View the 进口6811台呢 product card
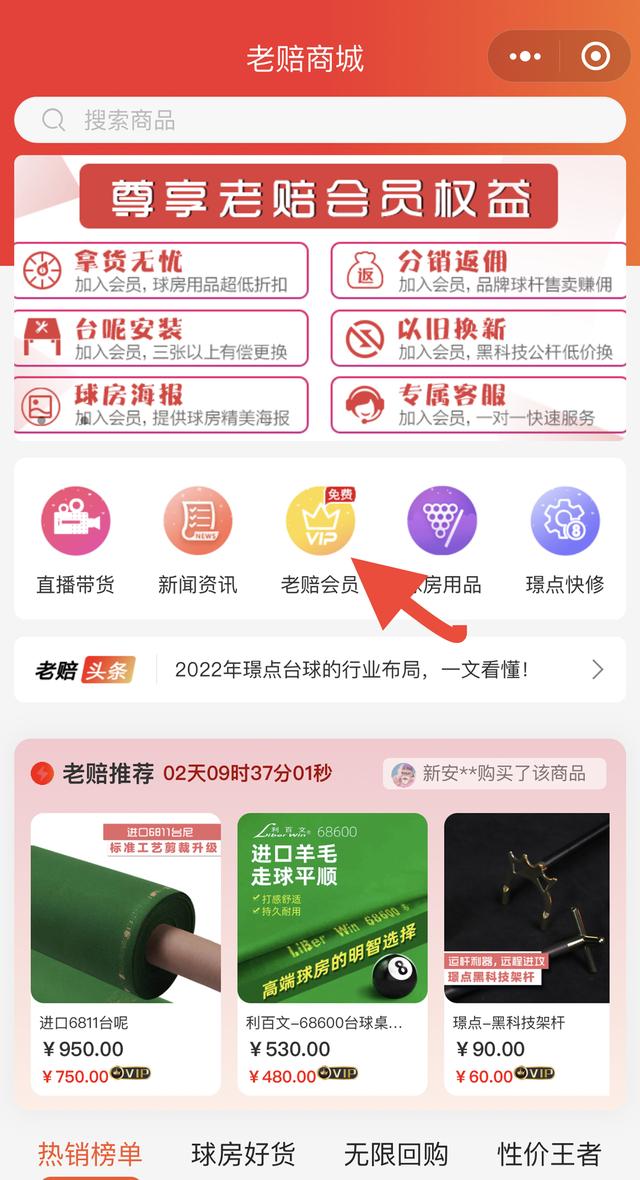640x1180 pixels. click(x=125, y=950)
